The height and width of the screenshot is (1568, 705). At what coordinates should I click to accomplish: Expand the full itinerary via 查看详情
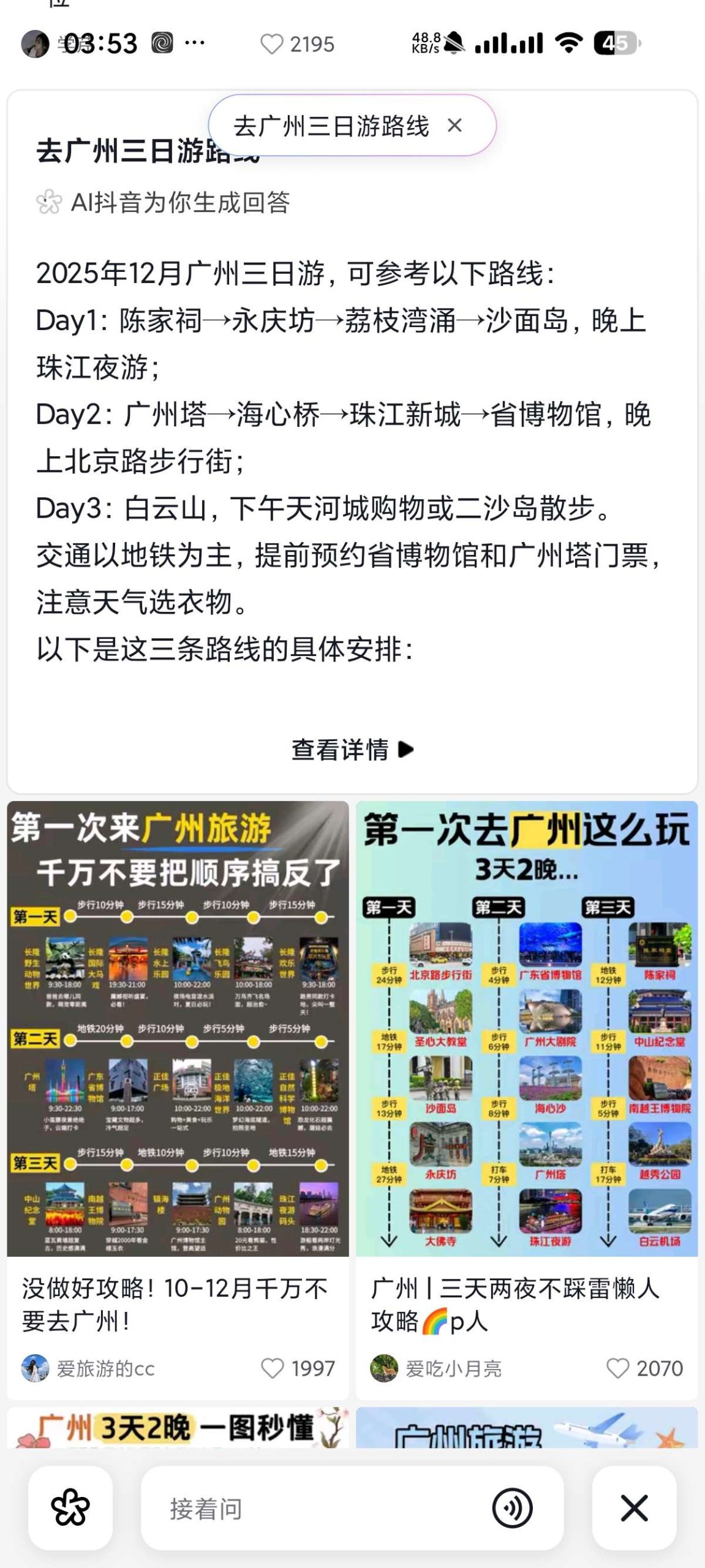pyautogui.click(x=353, y=748)
